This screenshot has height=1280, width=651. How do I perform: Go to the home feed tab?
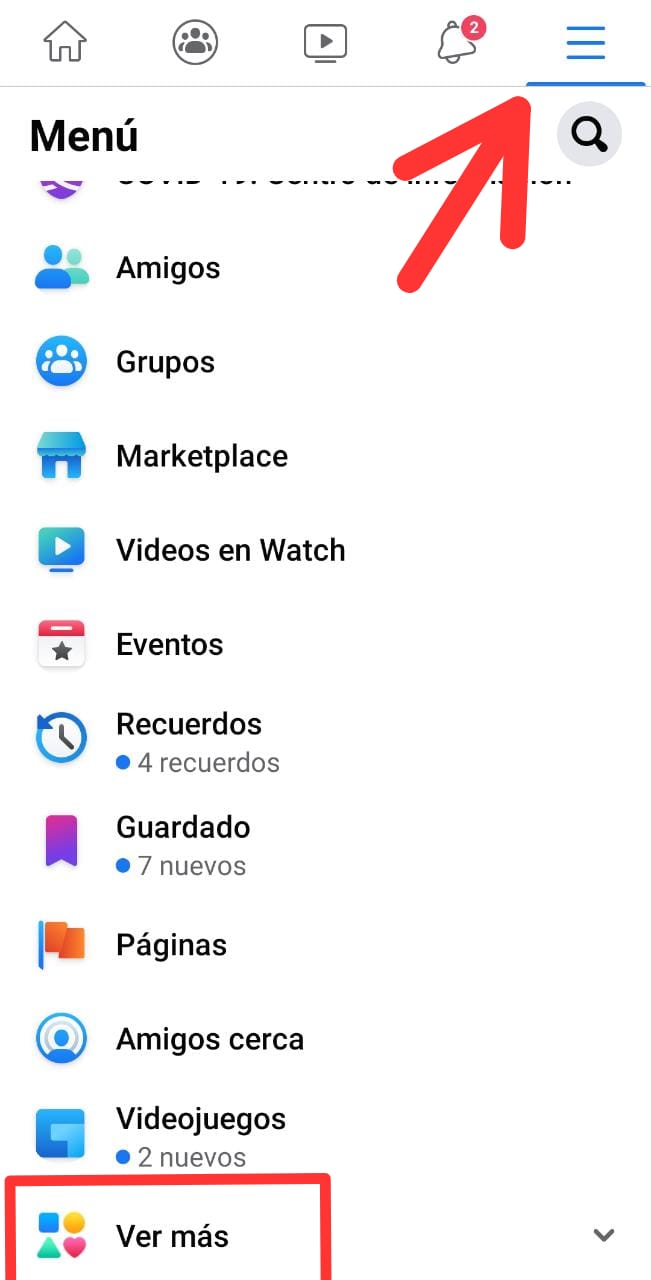65,42
